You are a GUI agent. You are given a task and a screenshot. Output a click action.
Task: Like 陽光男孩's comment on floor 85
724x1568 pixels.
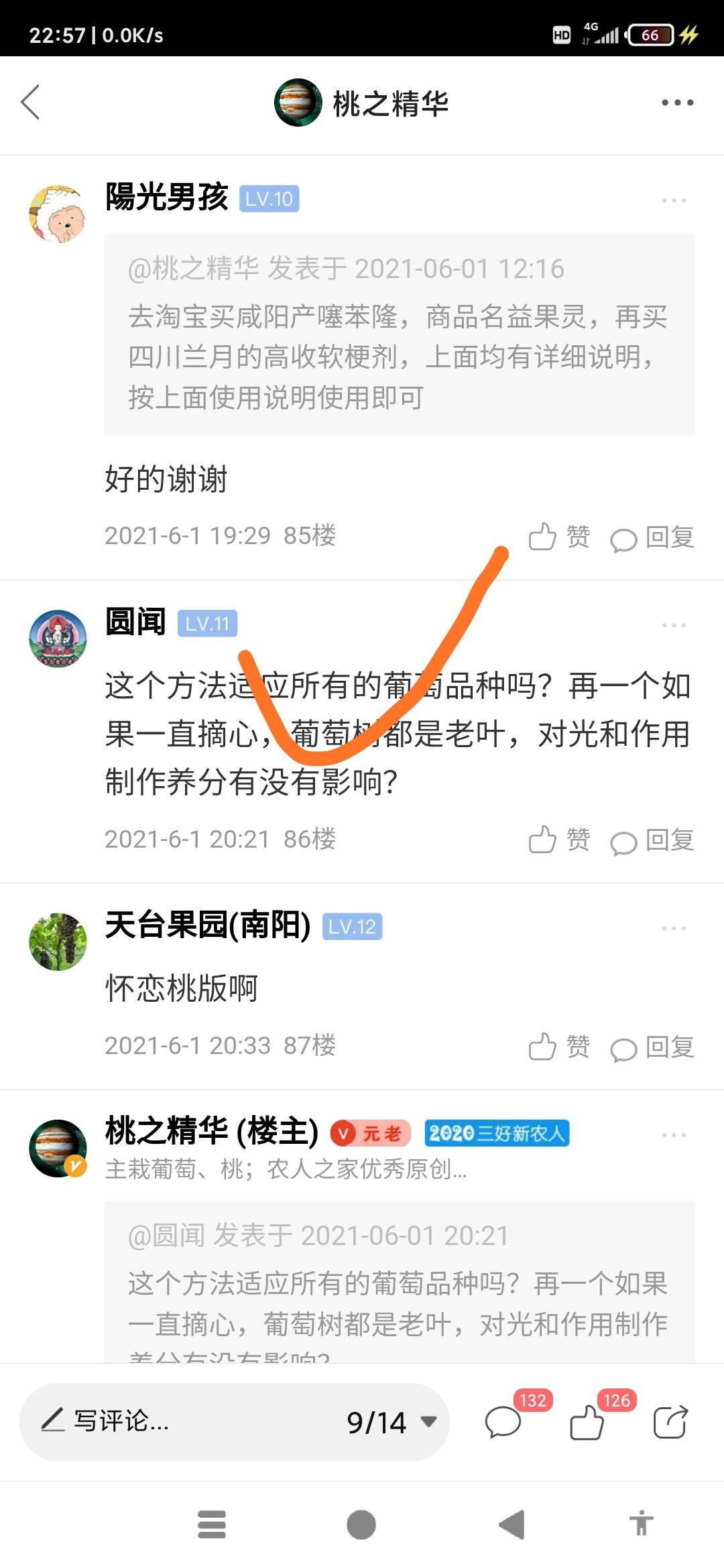559,537
